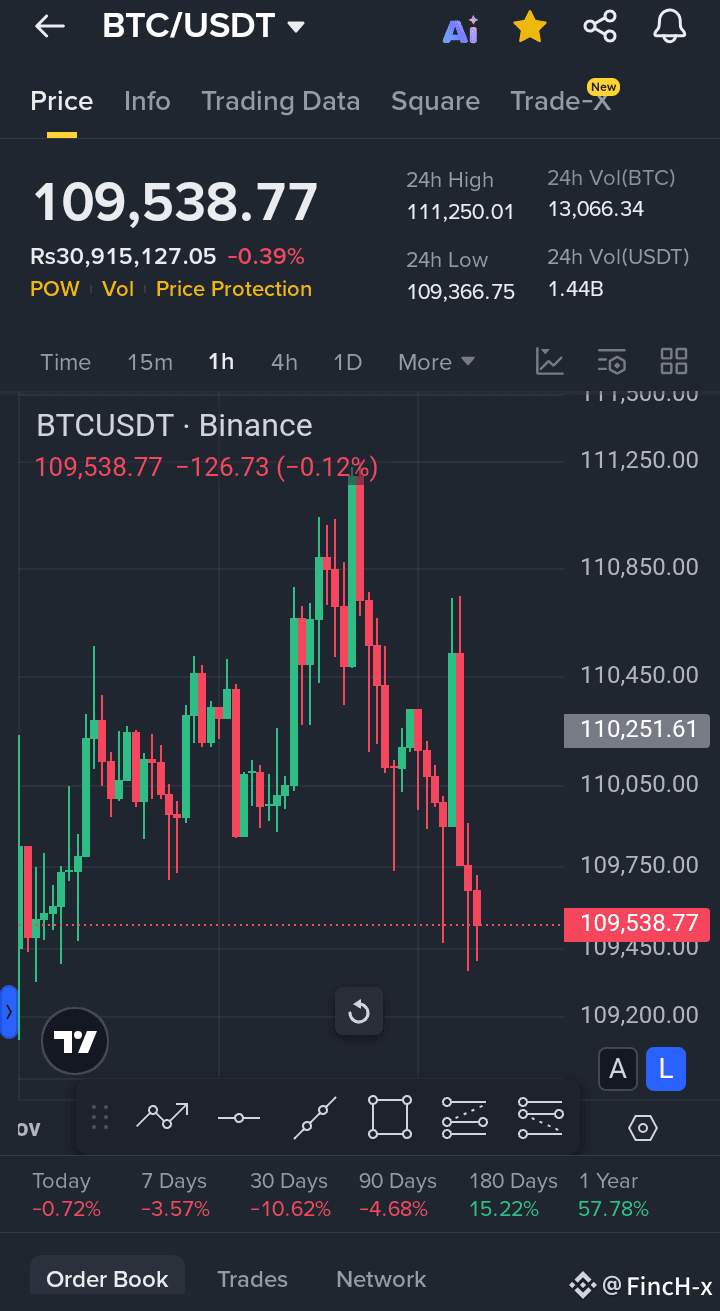Toggle logarithmic scale L button
The width and height of the screenshot is (720, 1311).
(666, 1069)
